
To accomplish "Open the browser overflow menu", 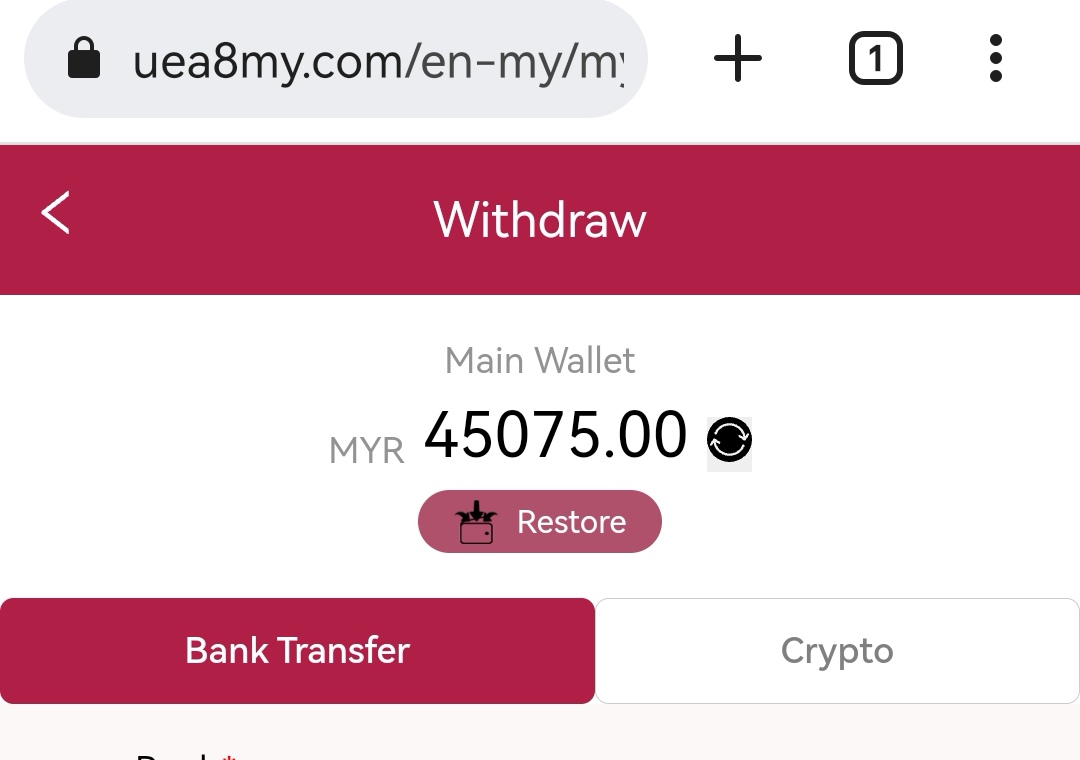I will pos(995,59).
